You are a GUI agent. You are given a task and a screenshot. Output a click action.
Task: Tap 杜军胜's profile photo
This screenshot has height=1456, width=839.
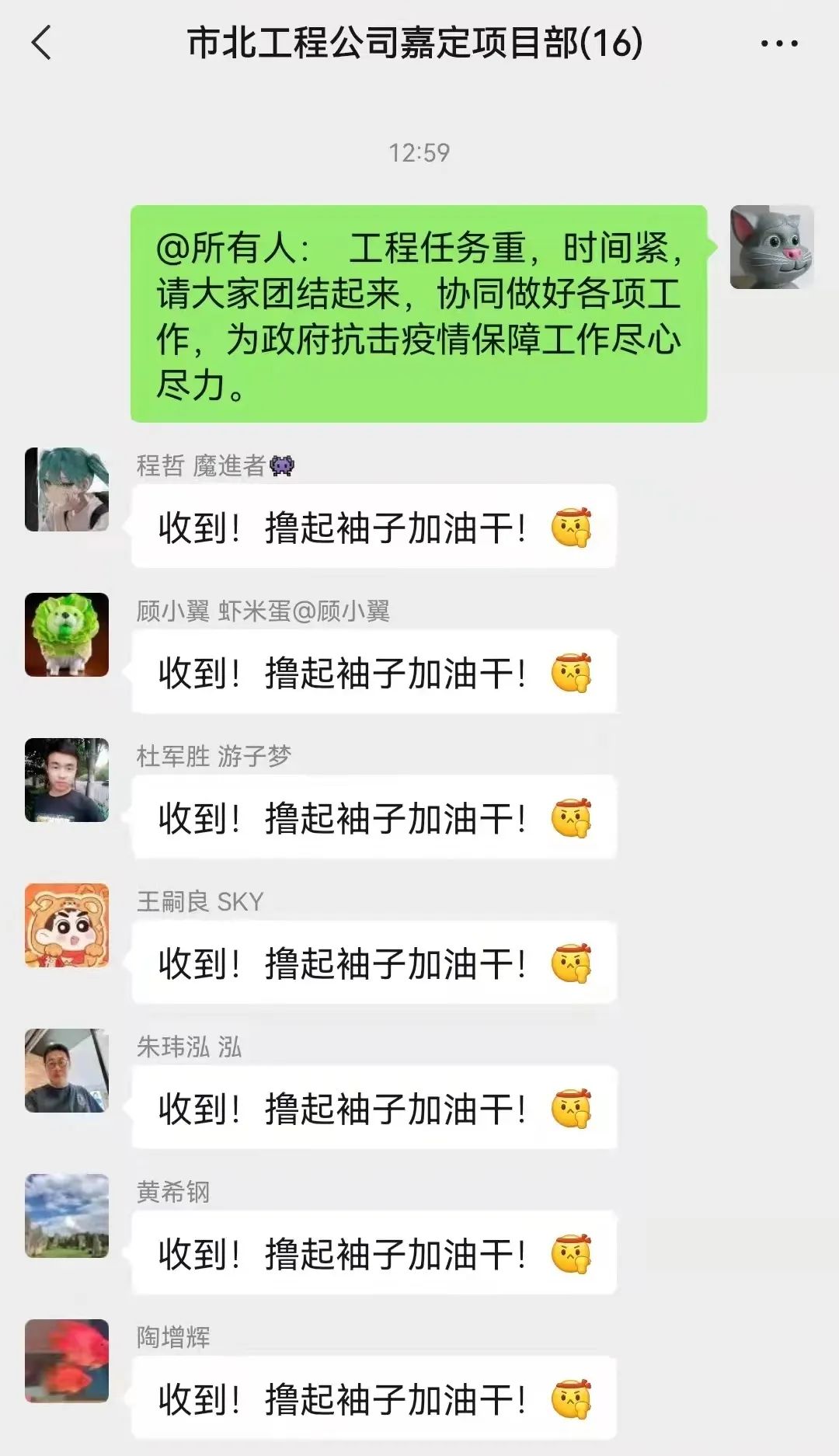click(x=67, y=780)
